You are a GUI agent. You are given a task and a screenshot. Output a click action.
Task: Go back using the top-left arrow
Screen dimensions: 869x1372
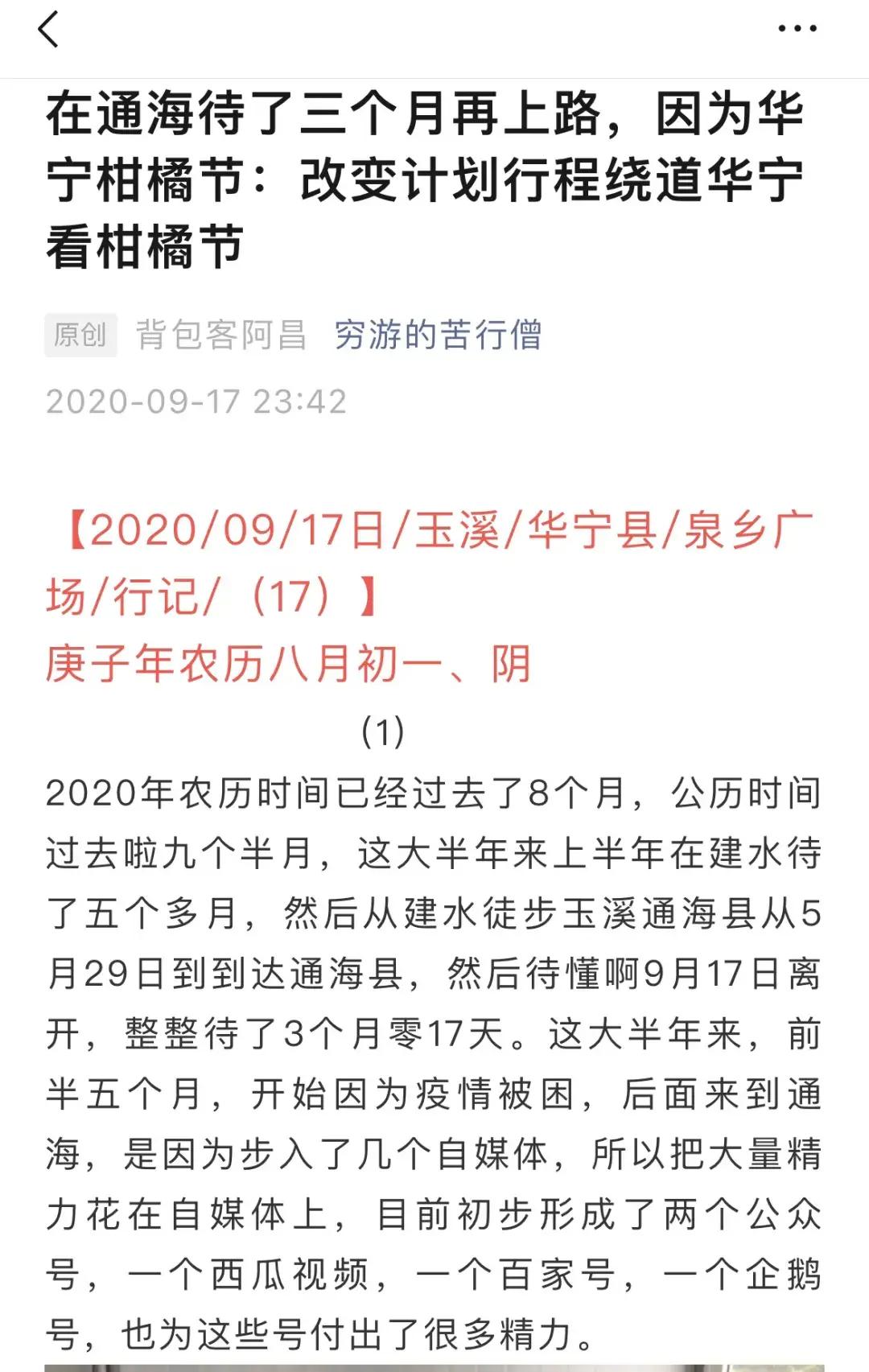[48, 31]
